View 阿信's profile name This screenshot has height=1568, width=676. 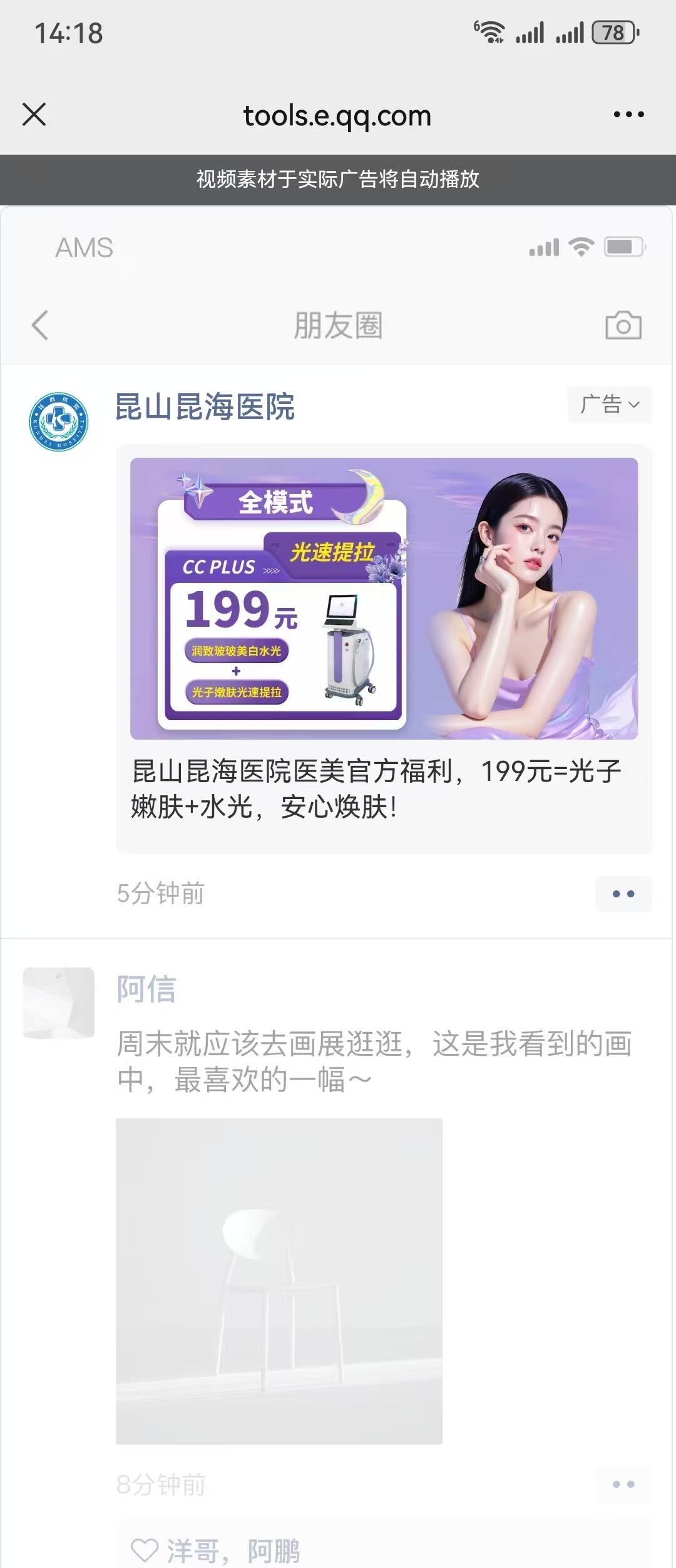(146, 989)
